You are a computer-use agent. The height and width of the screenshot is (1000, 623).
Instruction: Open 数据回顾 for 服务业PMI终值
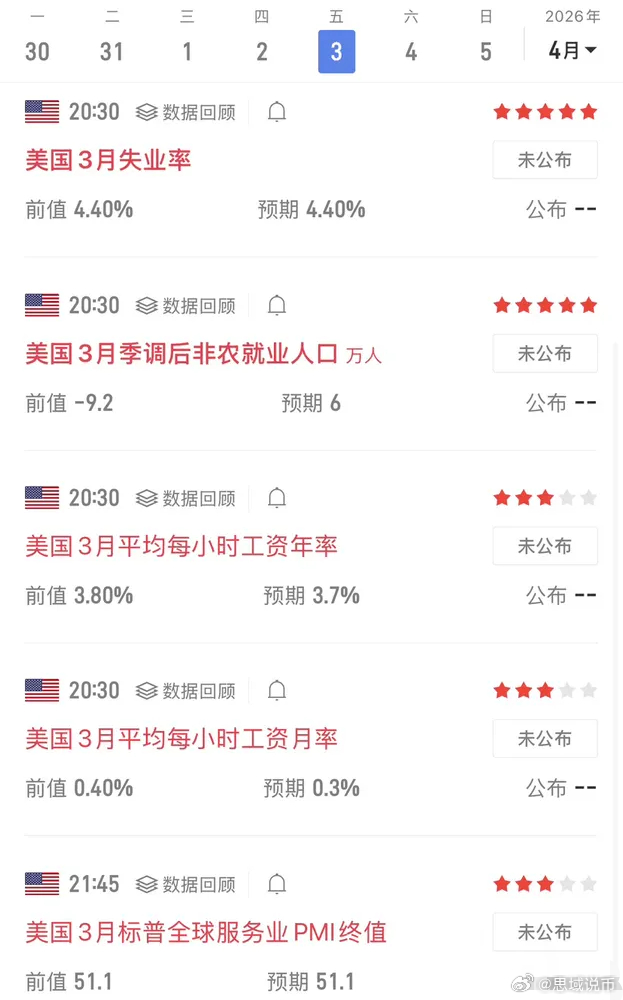186,885
